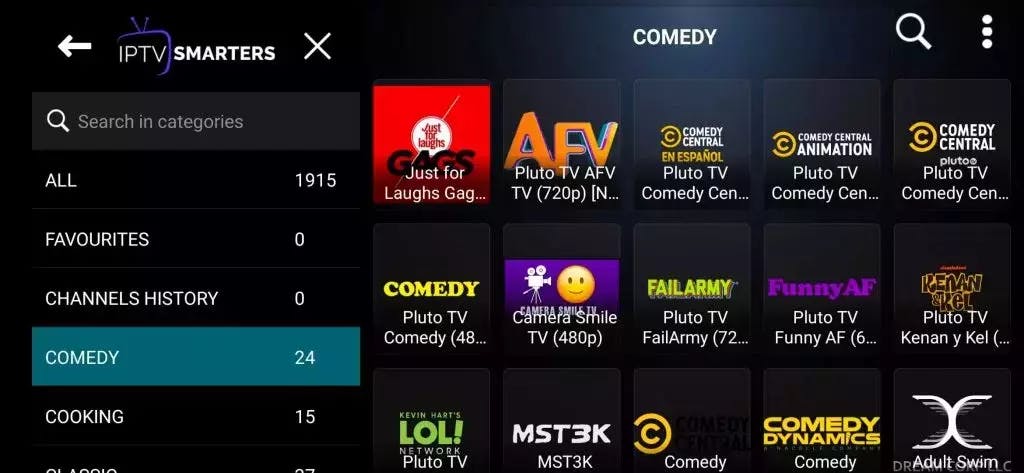Go back using the arrow icon
This screenshot has width=1024, height=473.
[74, 46]
